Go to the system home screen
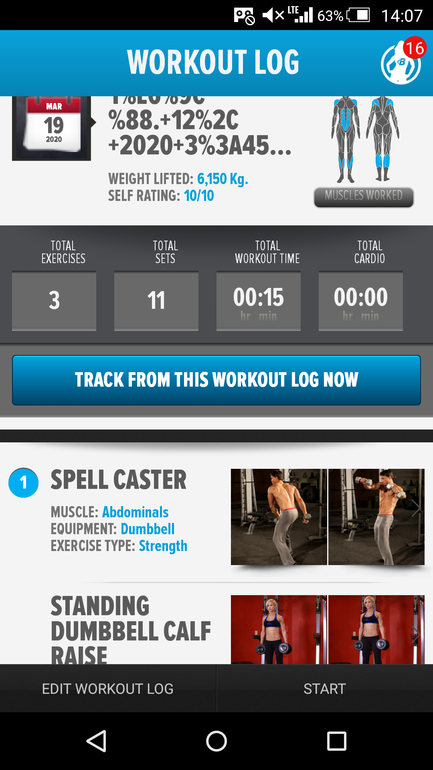 [x=216, y=741]
